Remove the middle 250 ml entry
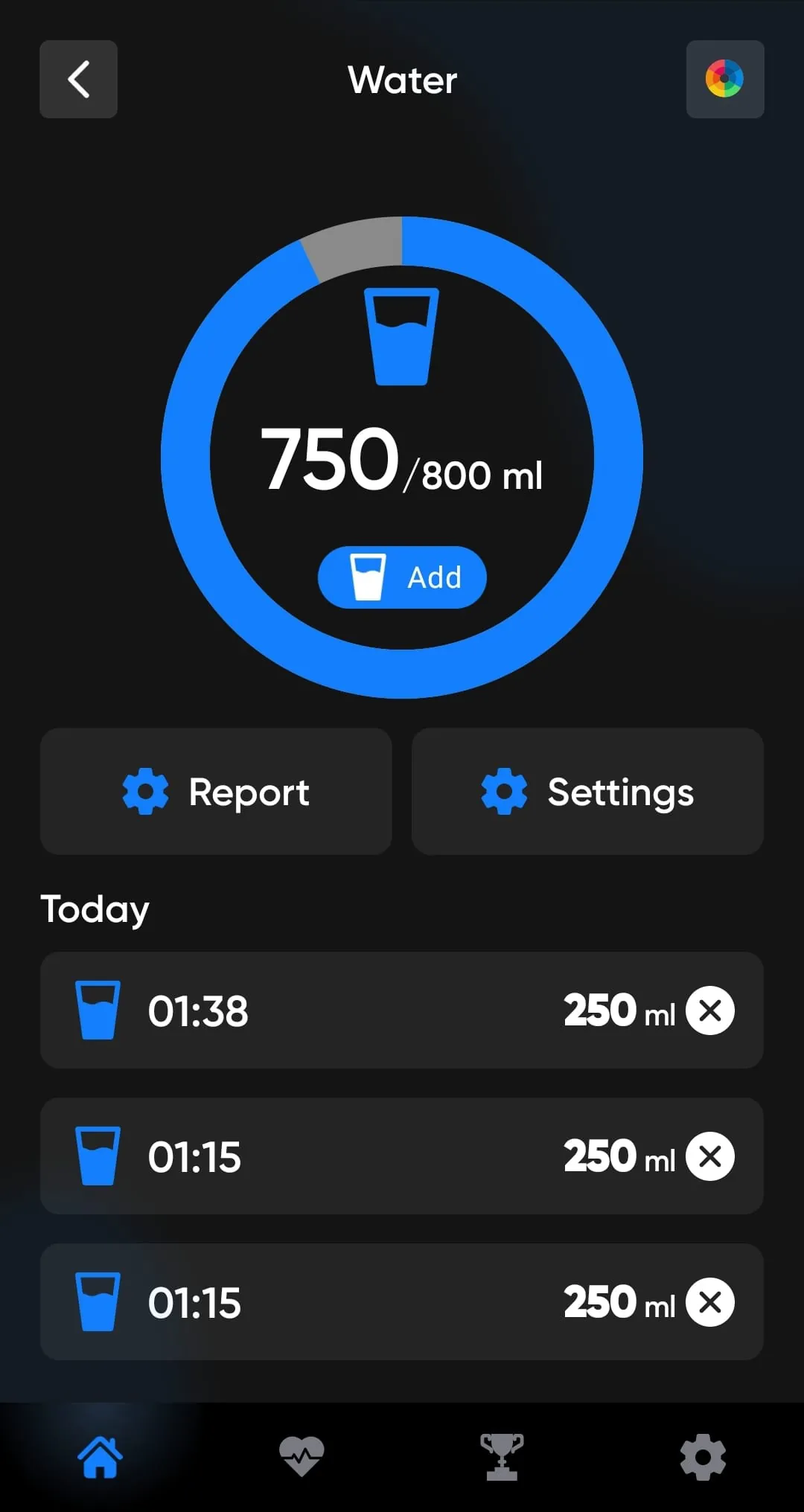804x1512 pixels. tap(709, 1156)
